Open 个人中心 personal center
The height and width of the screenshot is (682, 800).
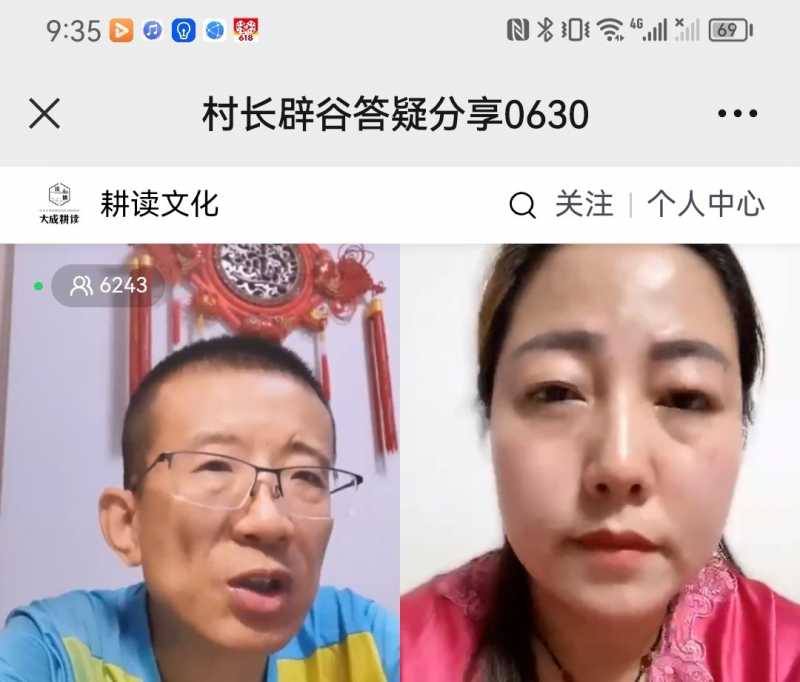pos(705,205)
